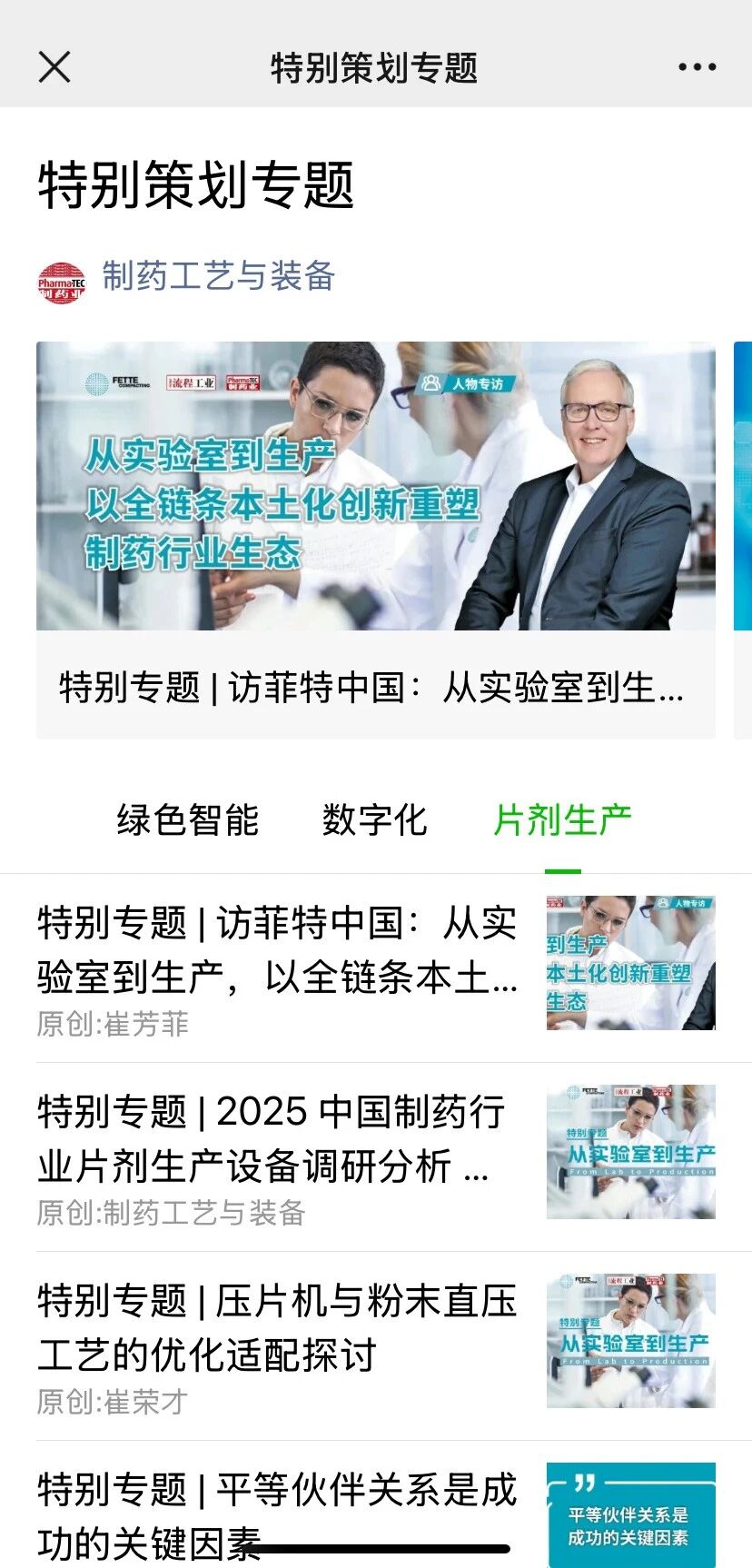Close the 特别策划专题 page
Screen dimensions: 752x1568
click(x=54, y=67)
